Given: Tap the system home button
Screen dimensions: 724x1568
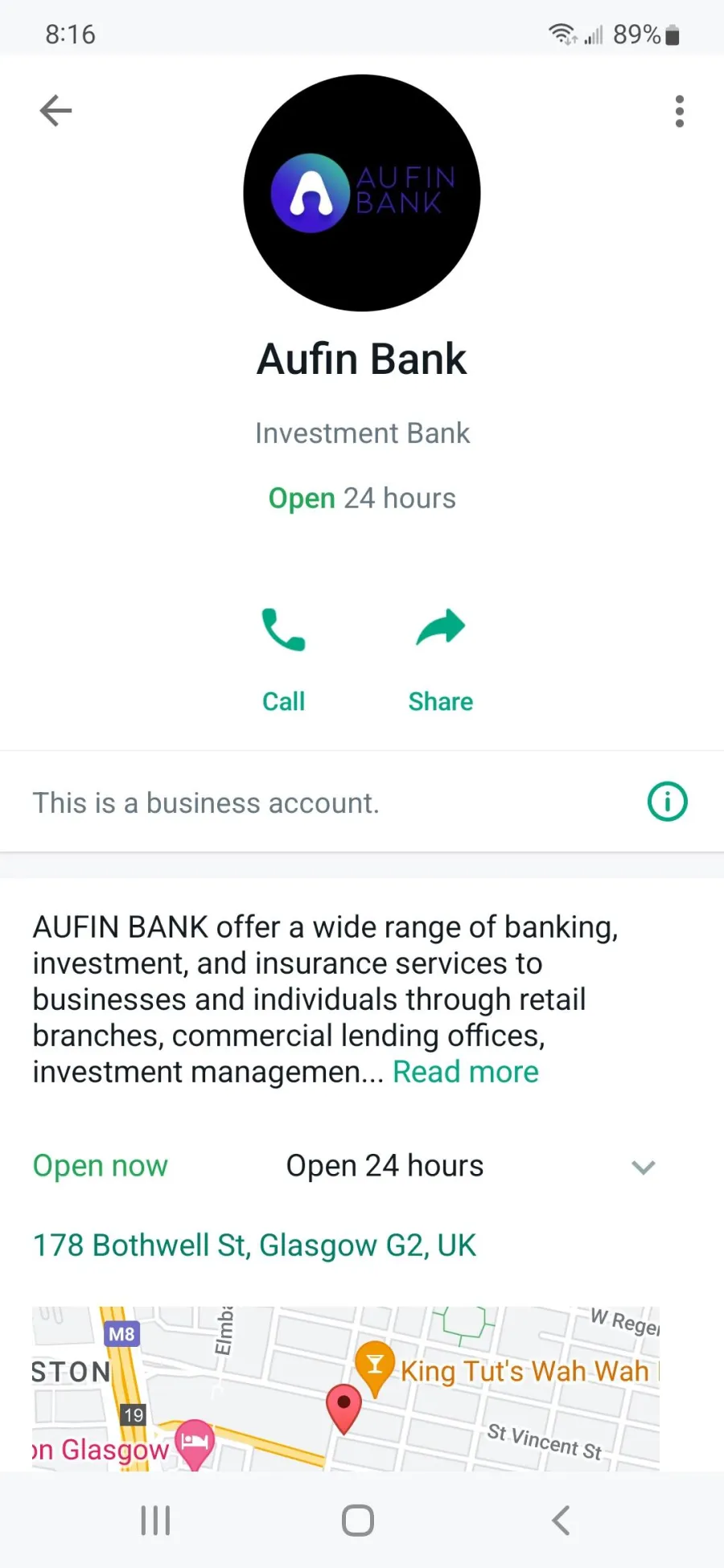Looking at the screenshot, I should (358, 1521).
